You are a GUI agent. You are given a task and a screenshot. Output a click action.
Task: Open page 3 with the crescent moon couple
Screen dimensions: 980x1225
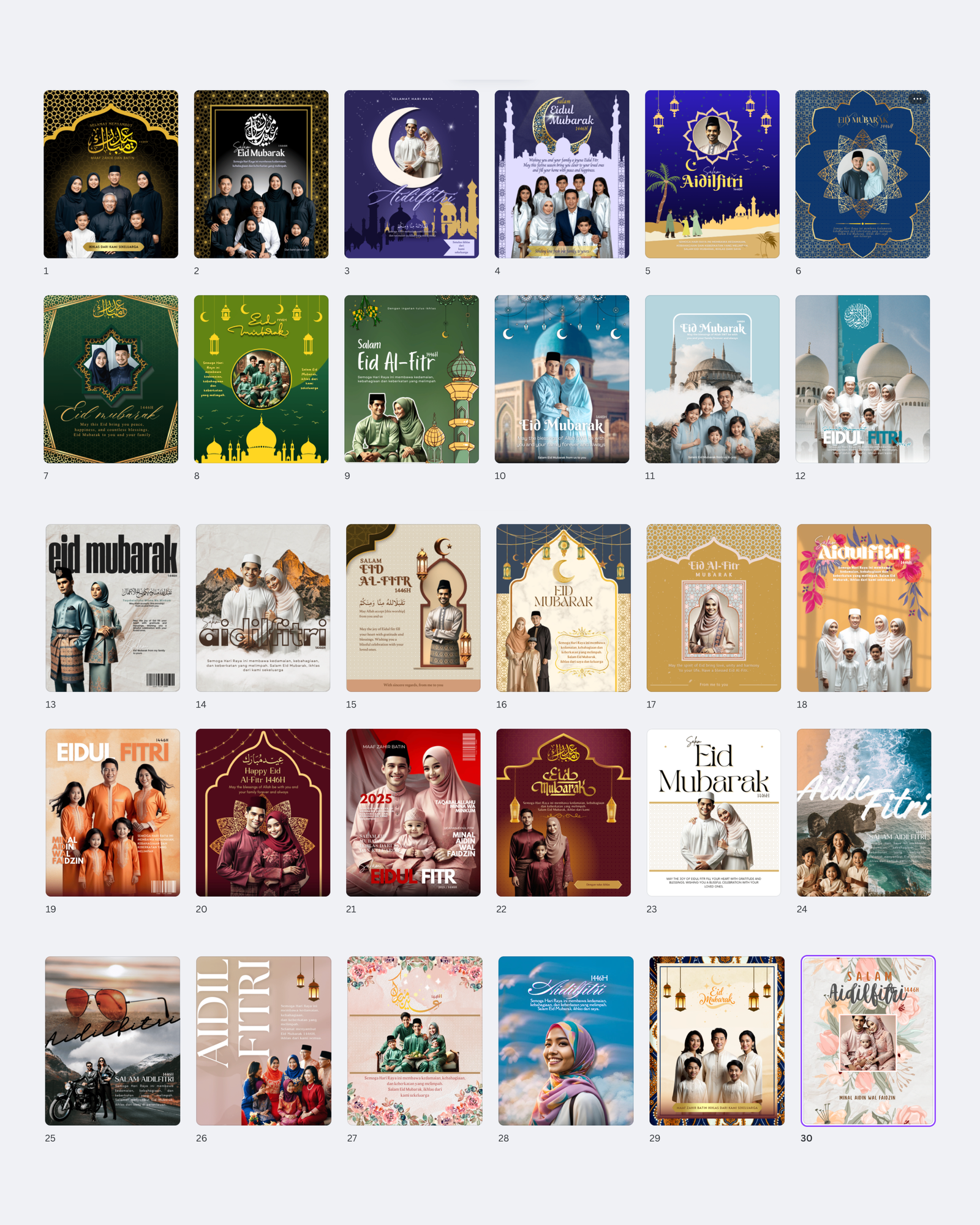click(x=411, y=174)
